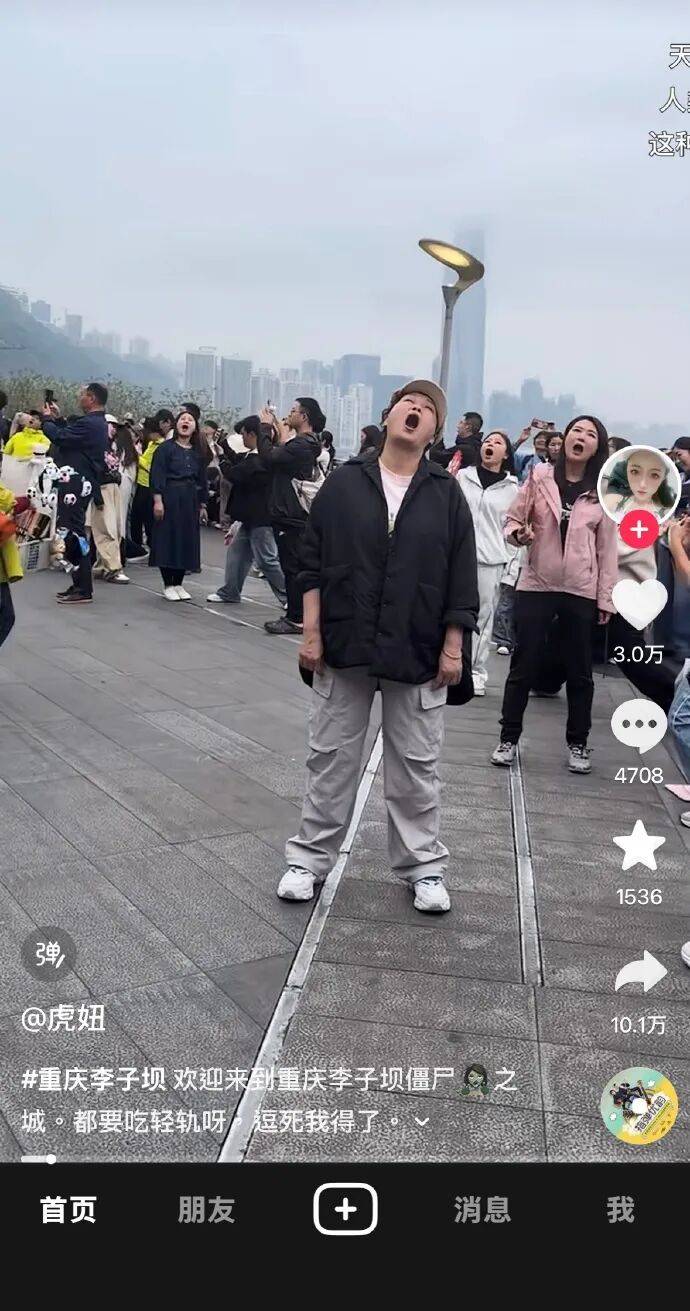Switch to the 首页 tab
The height and width of the screenshot is (1311, 690).
pyautogui.click(x=68, y=1210)
